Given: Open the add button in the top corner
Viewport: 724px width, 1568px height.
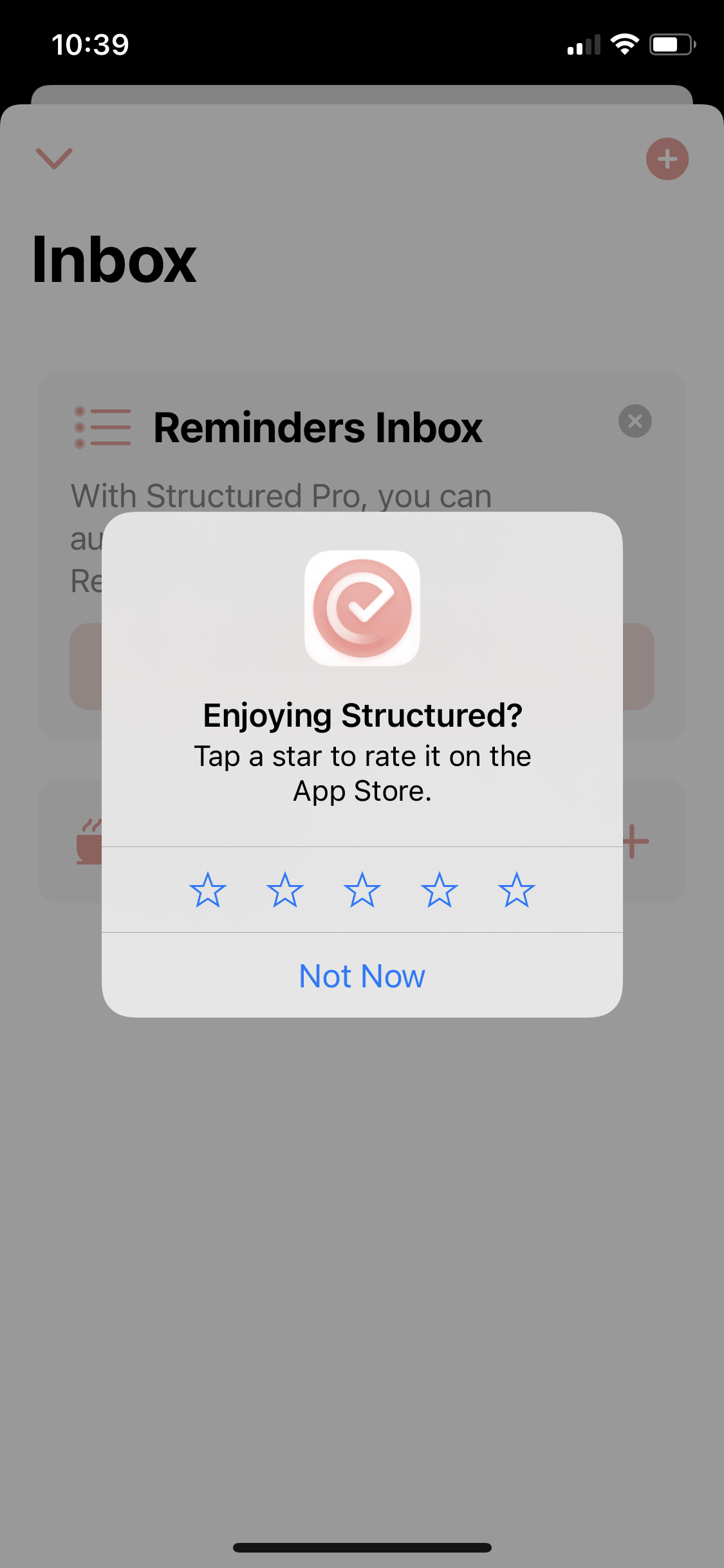Looking at the screenshot, I should (667, 158).
